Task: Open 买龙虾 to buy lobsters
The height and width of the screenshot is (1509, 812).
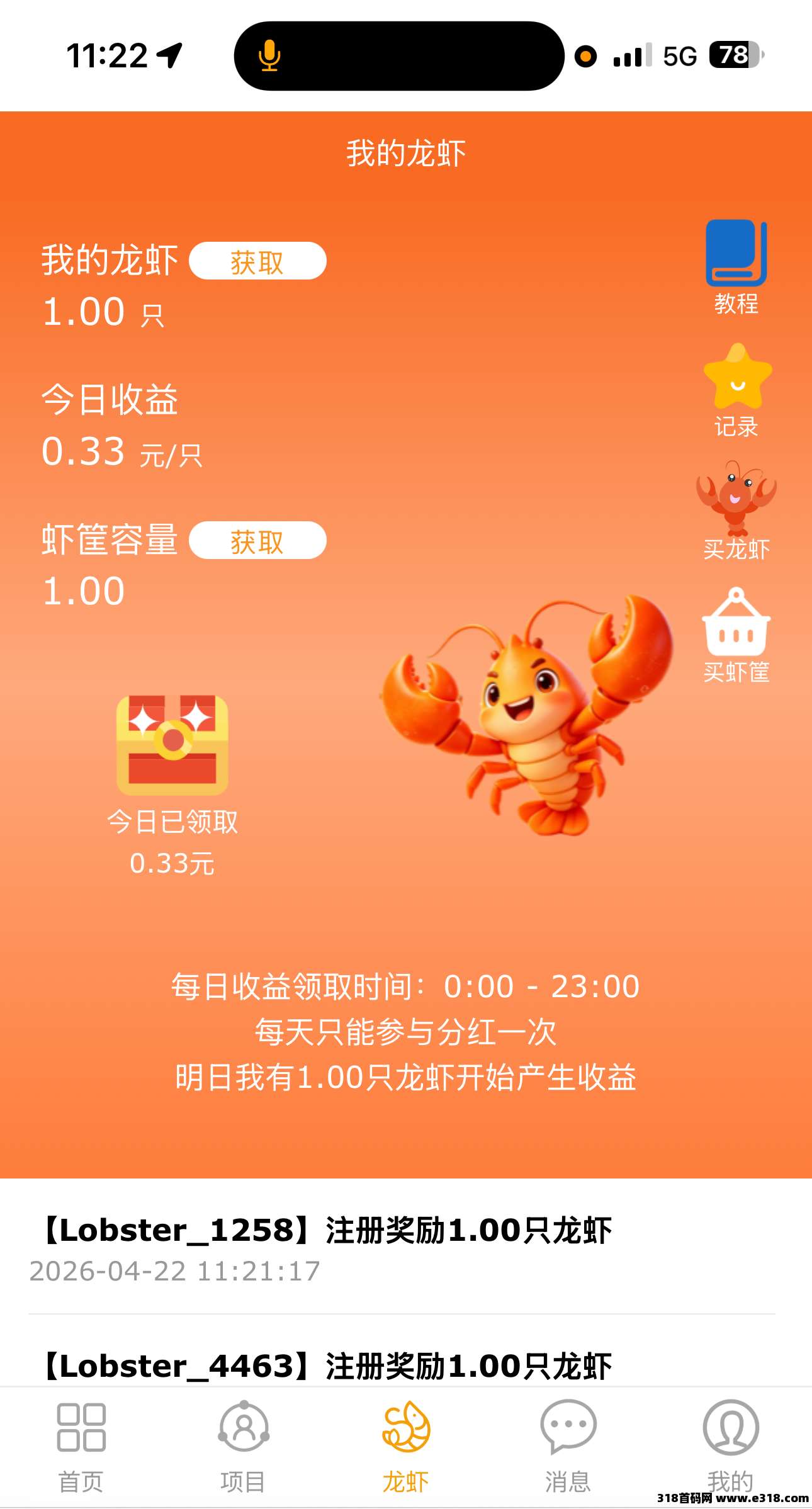Action: (x=736, y=510)
